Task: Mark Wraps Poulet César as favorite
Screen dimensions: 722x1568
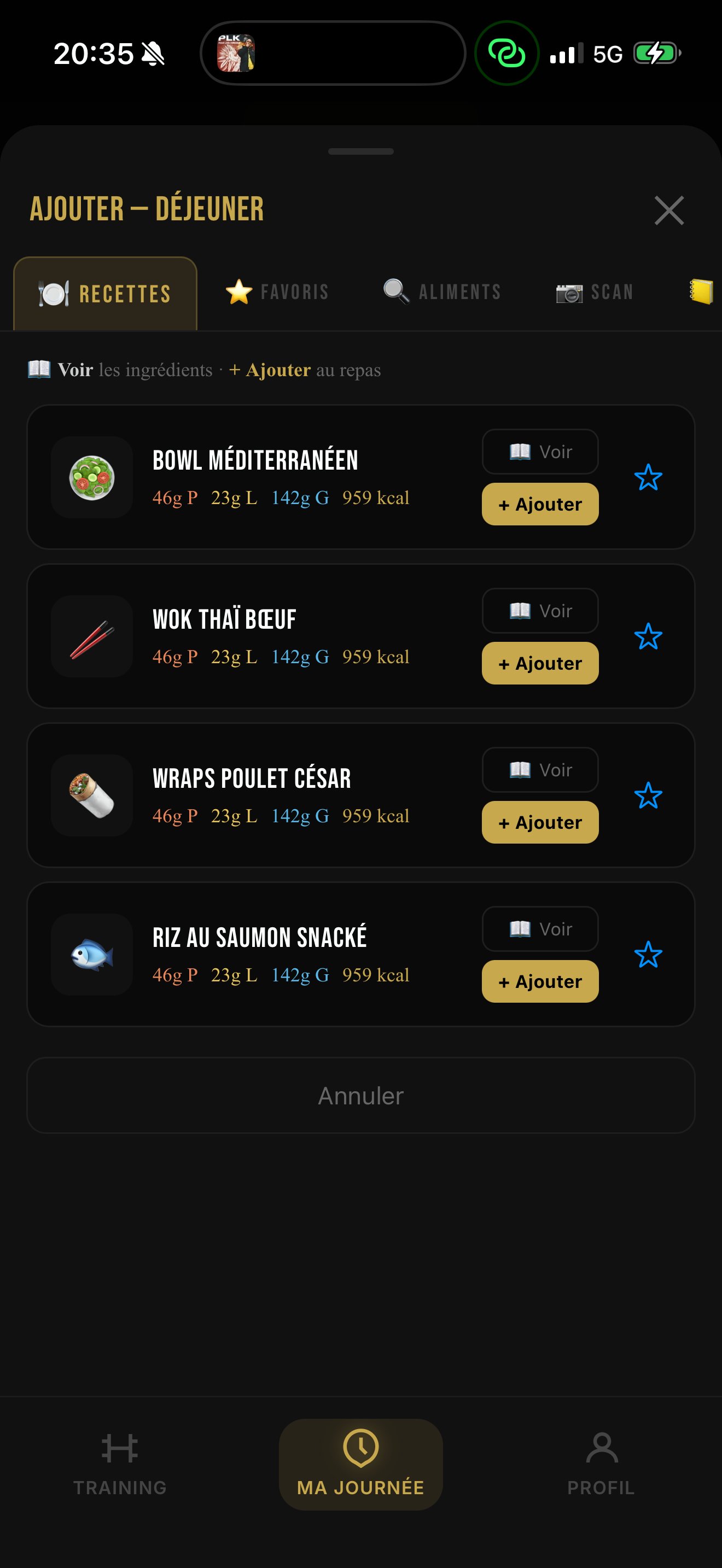Action: click(648, 795)
